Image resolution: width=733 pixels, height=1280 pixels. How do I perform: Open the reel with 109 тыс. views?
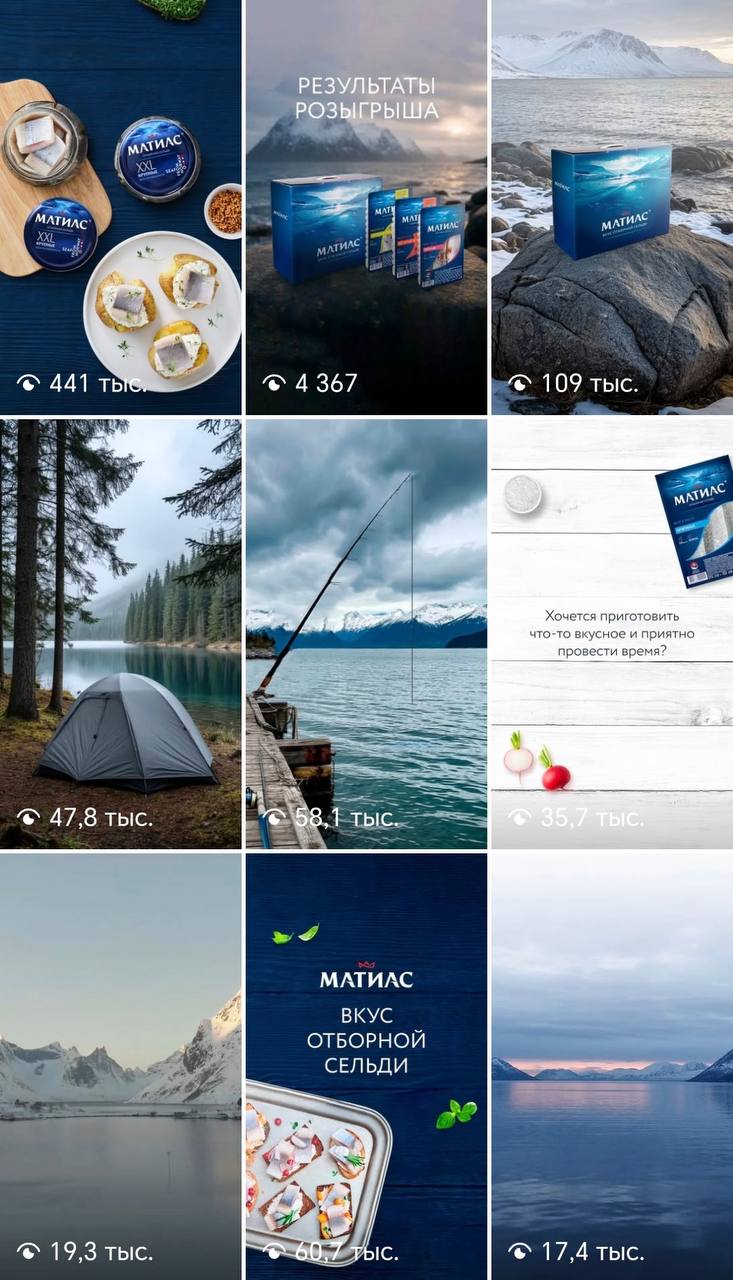pyautogui.click(x=612, y=205)
